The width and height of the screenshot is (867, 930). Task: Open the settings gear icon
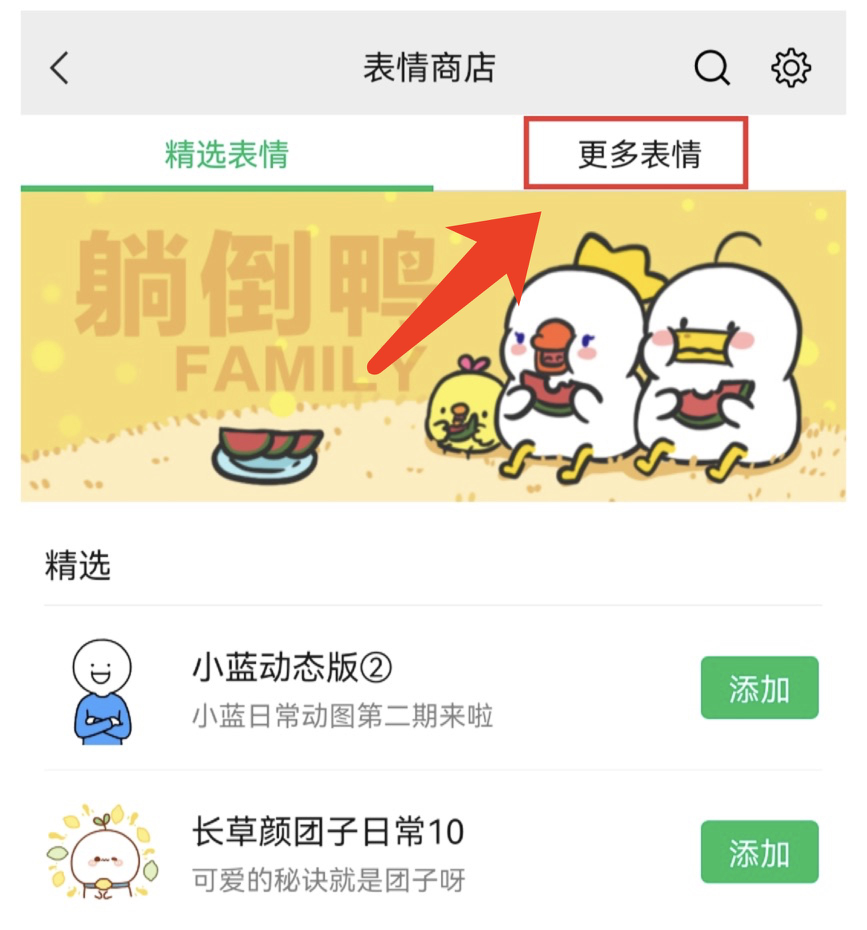[790, 68]
